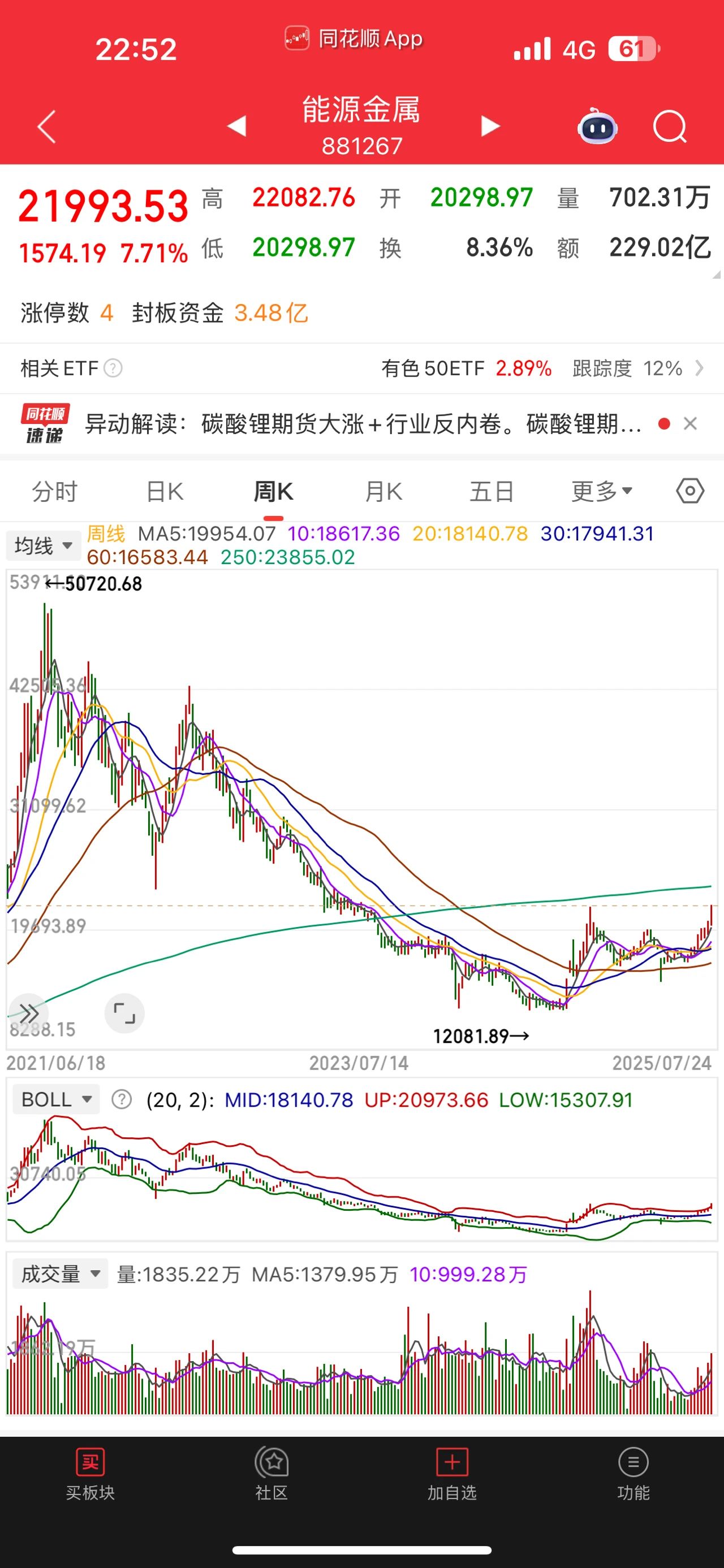This screenshot has width=724, height=1568.
Task: Dismiss the 同花顺速递 news banner
Action: (690, 423)
